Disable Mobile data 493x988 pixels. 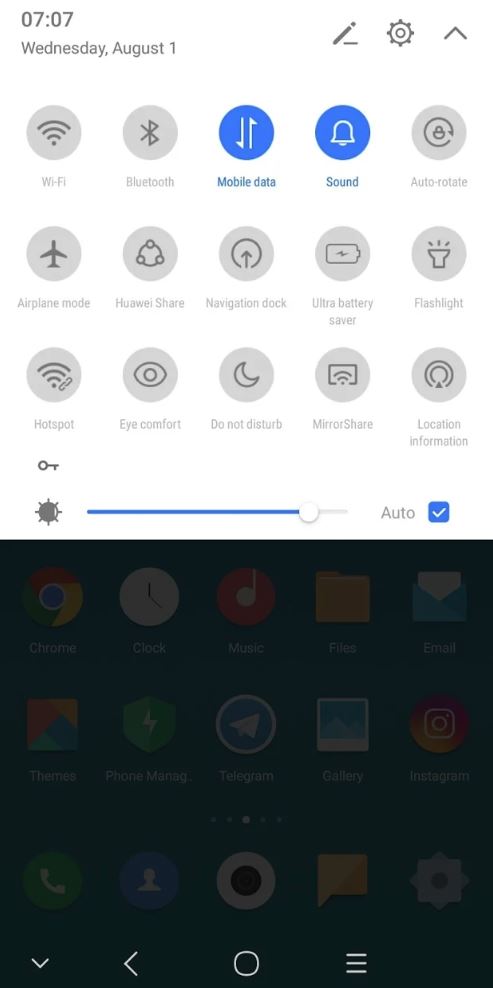point(246,133)
